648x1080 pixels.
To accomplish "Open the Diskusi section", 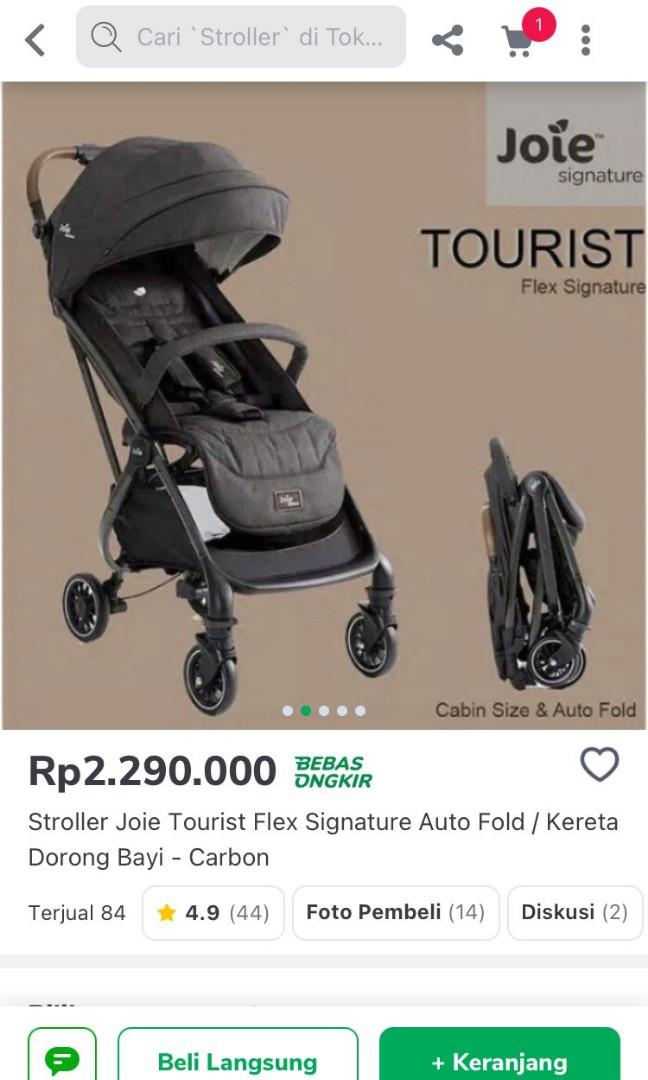I will pyautogui.click(x=574, y=912).
